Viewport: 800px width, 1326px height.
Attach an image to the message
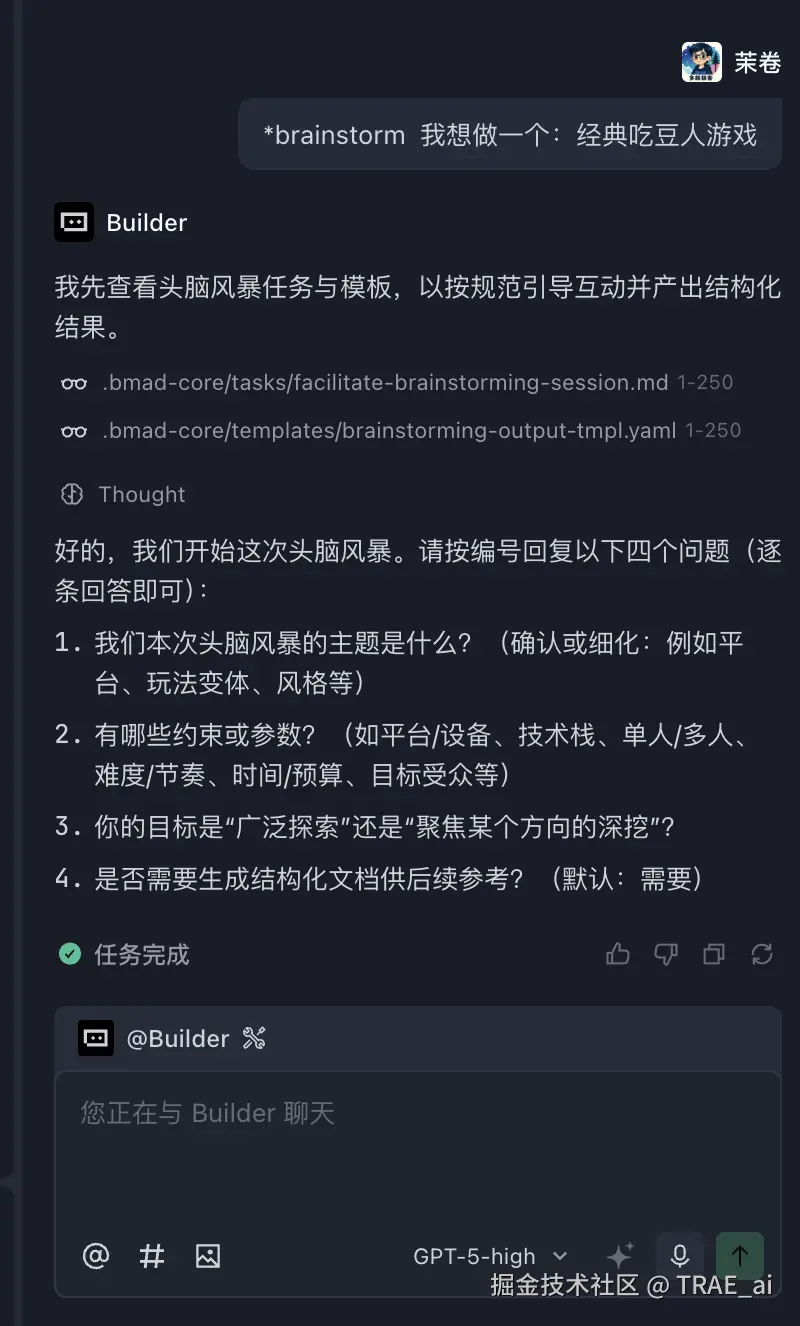[208, 1256]
